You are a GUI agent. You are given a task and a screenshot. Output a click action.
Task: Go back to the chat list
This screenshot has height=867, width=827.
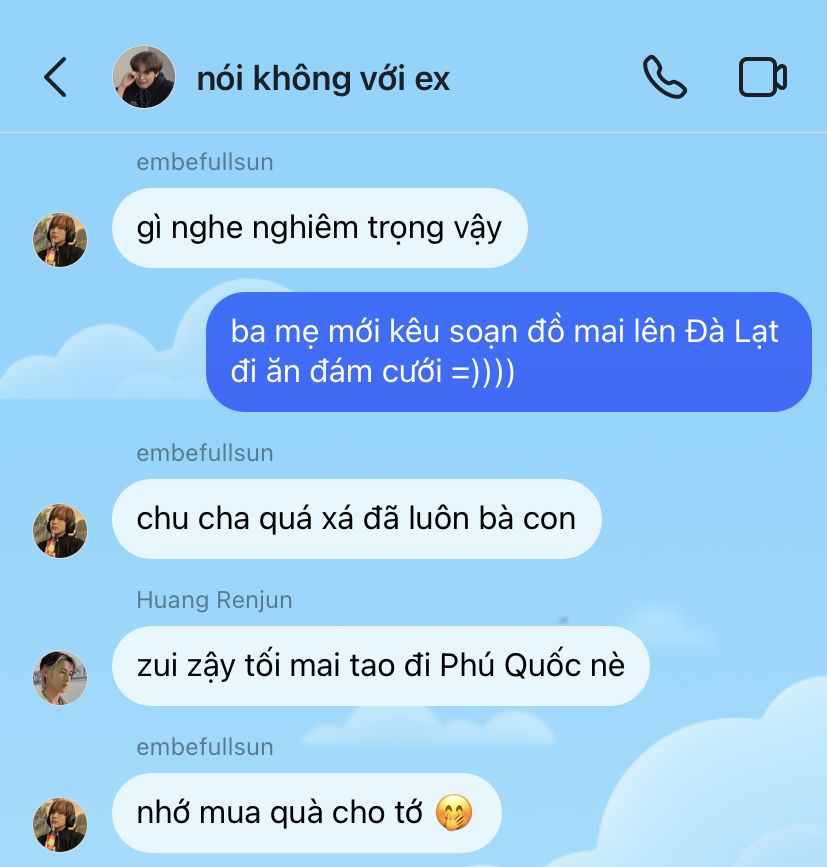click(56, 77)
